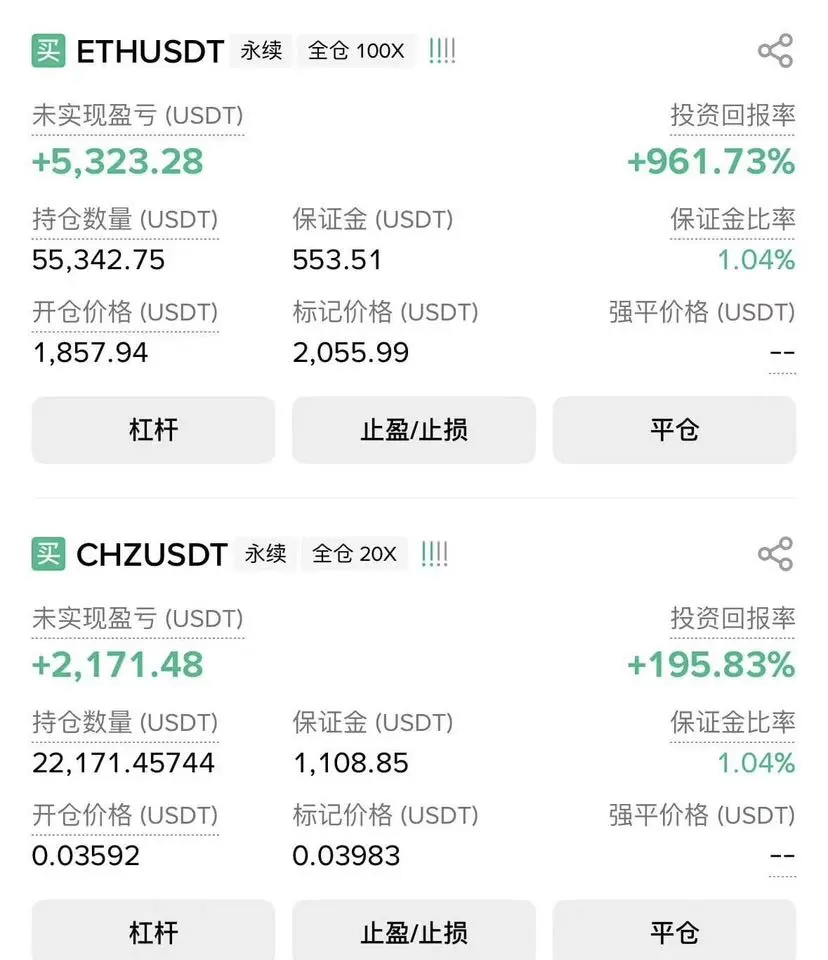
Task: Open the CHZUSDT contract title
Action: [152, 555]
